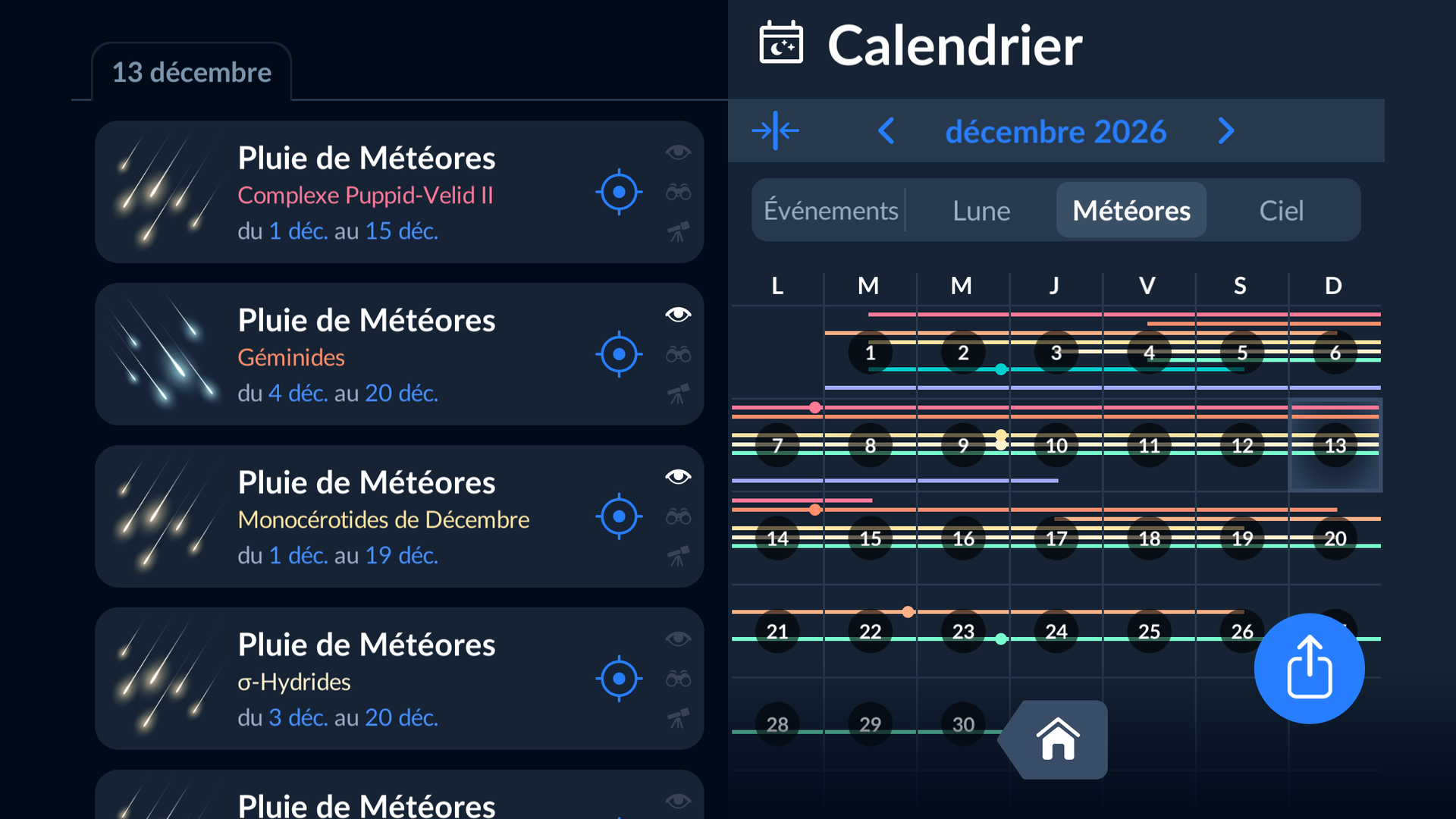The width and height of the screenshot is (1456, 819).
Task: Go to the next month
Action: pyautogui.click(x=1225, y=131)
